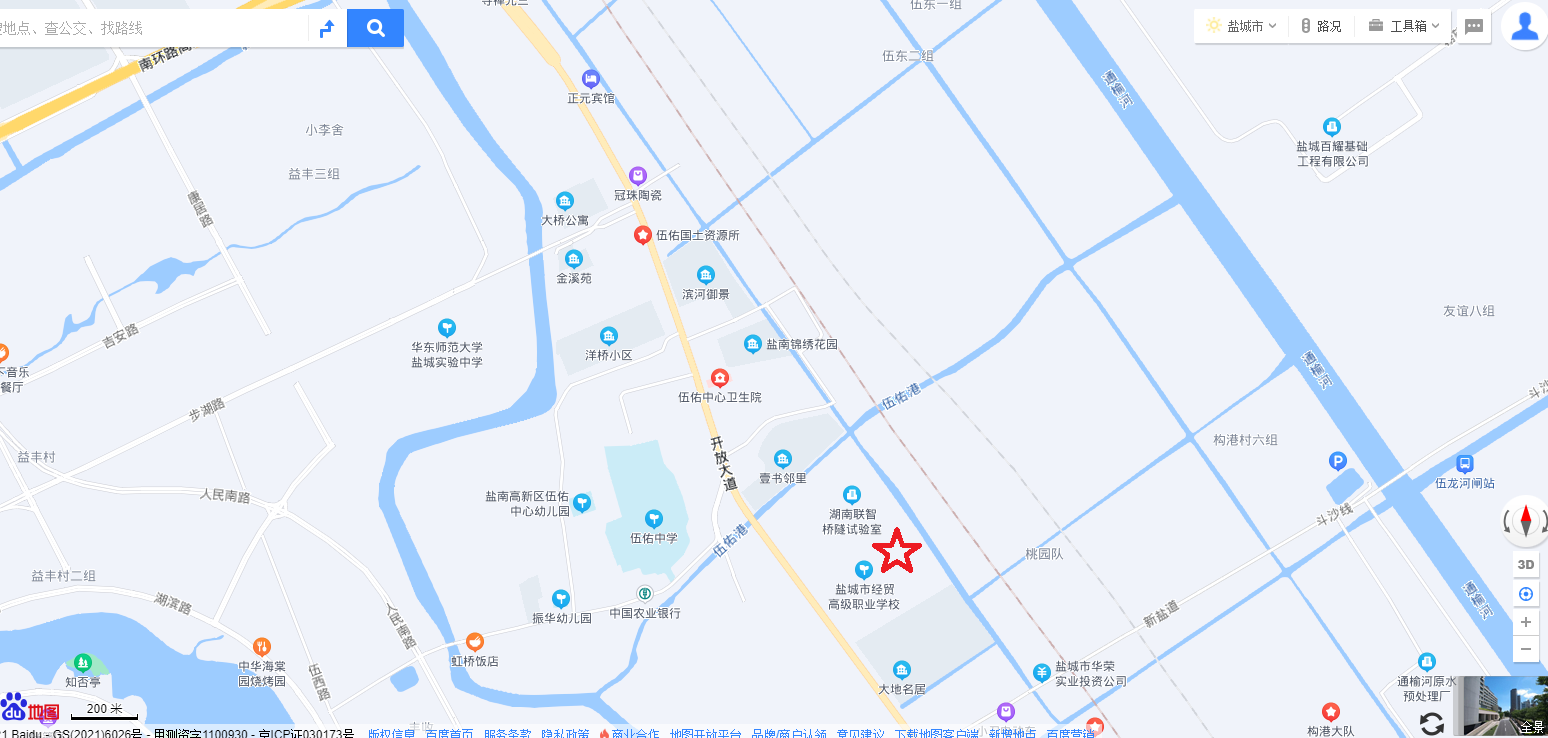
Task: Open the route directions icon
Action: (x=327, y=28)
